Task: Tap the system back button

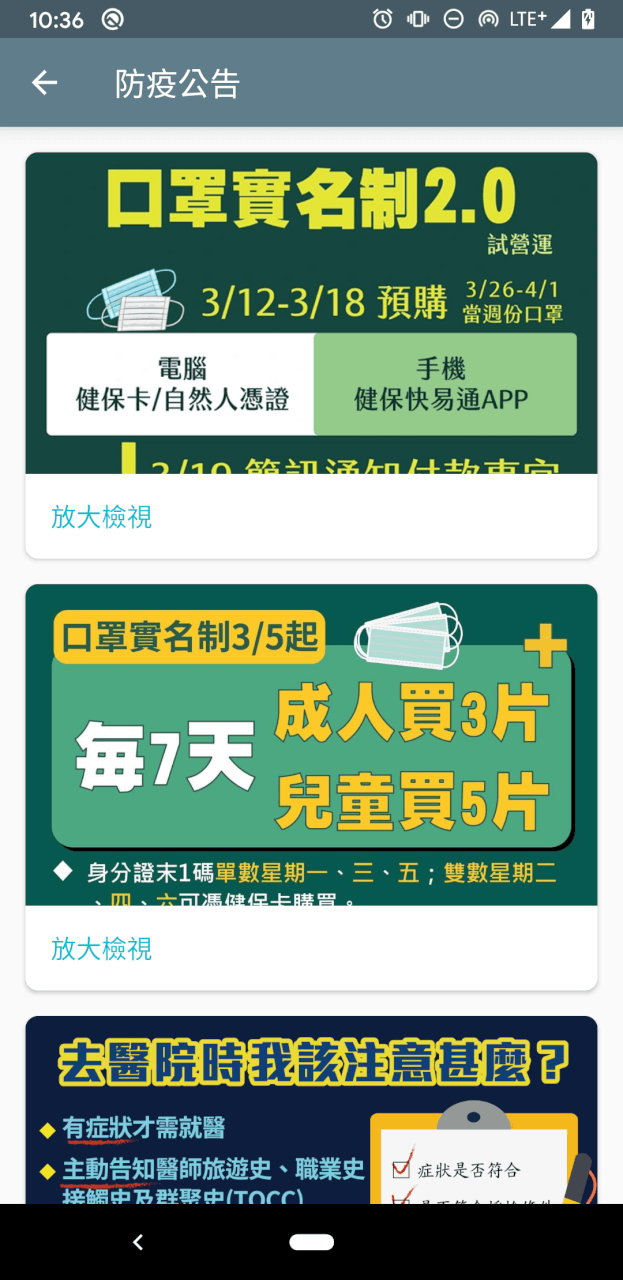Action: coord(138,1242)
